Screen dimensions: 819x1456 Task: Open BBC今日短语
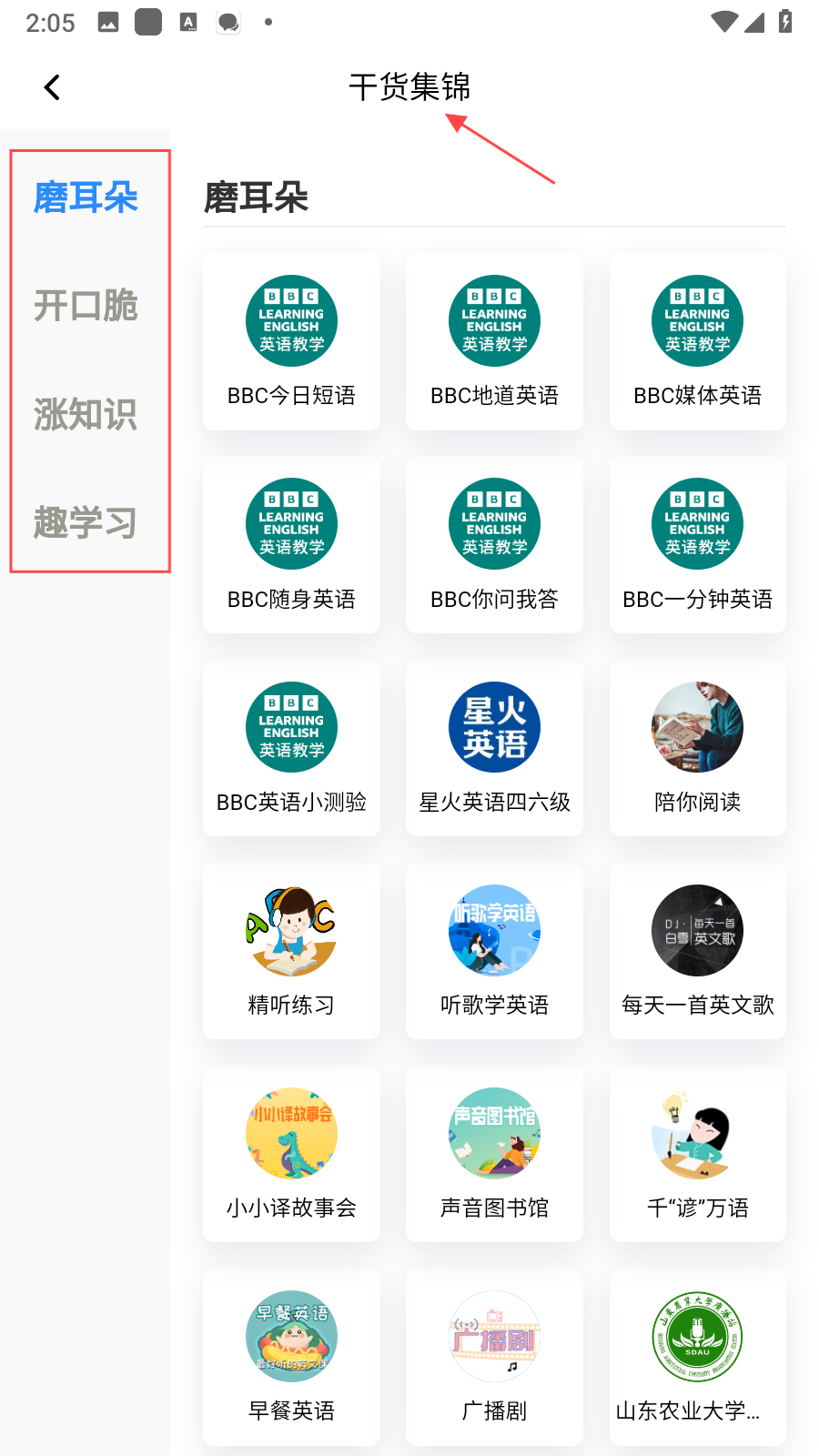291,341
